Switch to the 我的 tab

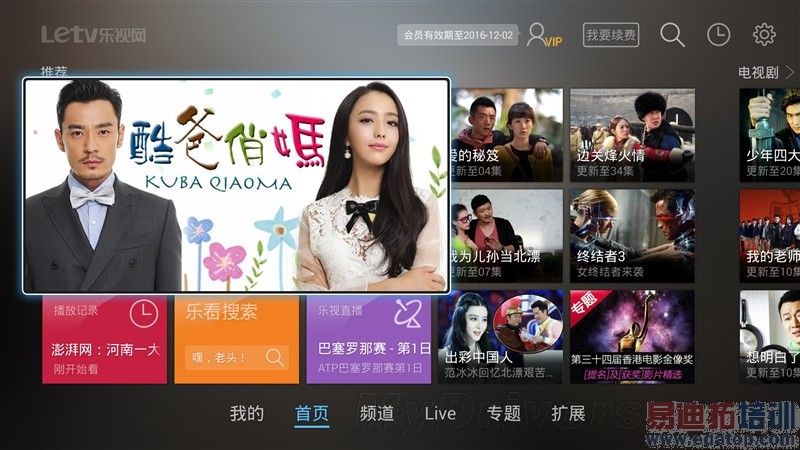(x=246, y=414)
